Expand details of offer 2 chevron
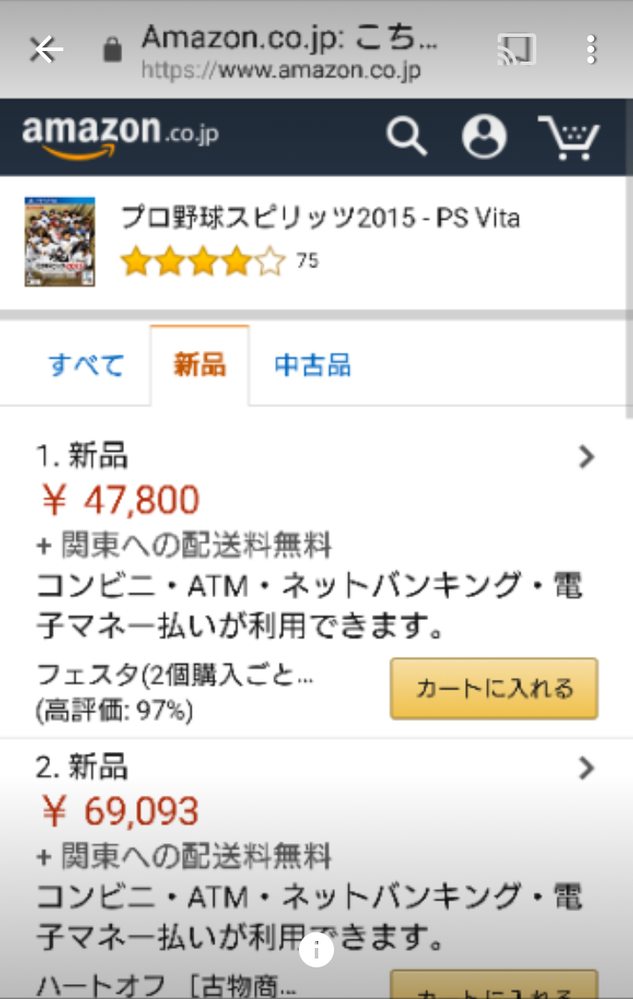633x999 pixels. (x=587, y=768)
